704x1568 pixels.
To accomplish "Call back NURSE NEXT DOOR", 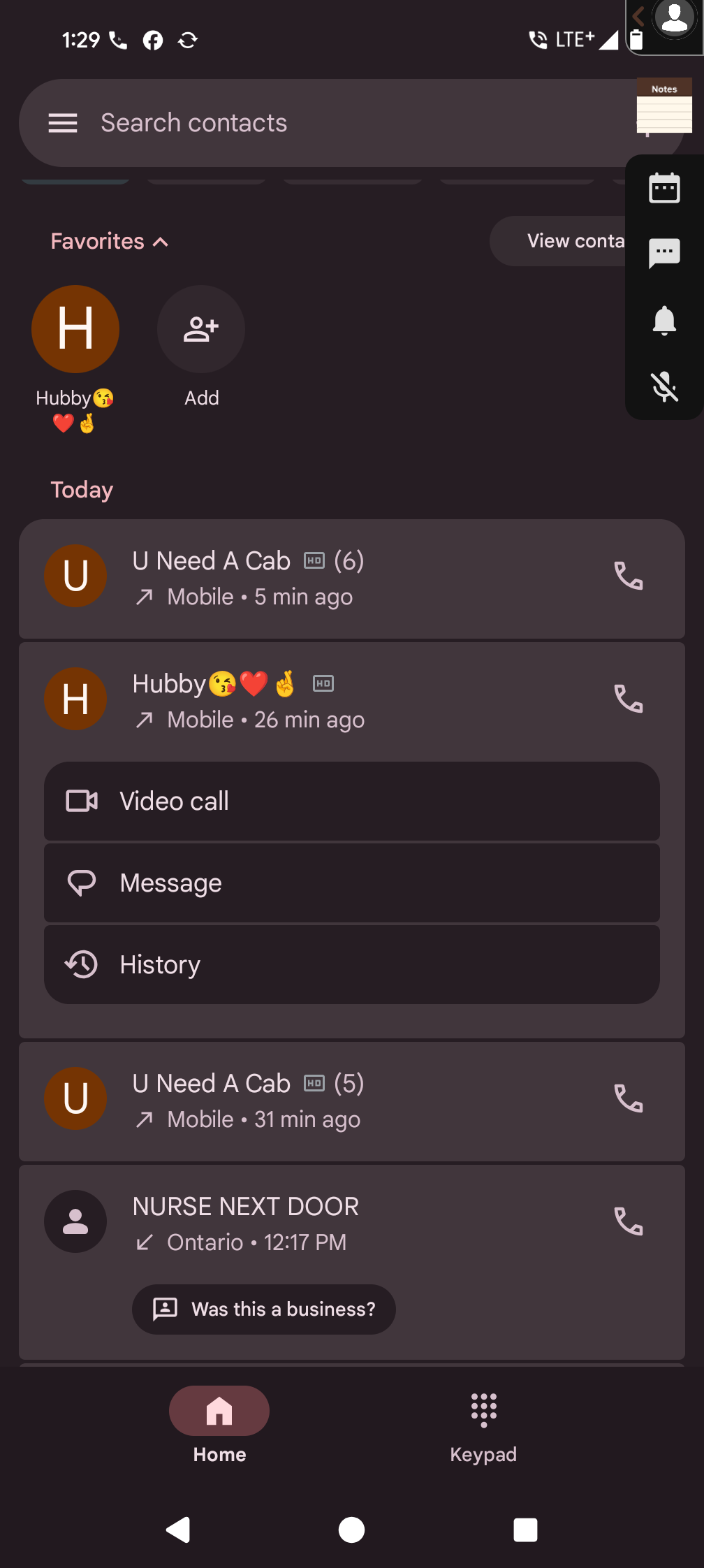I will 628,1221.
